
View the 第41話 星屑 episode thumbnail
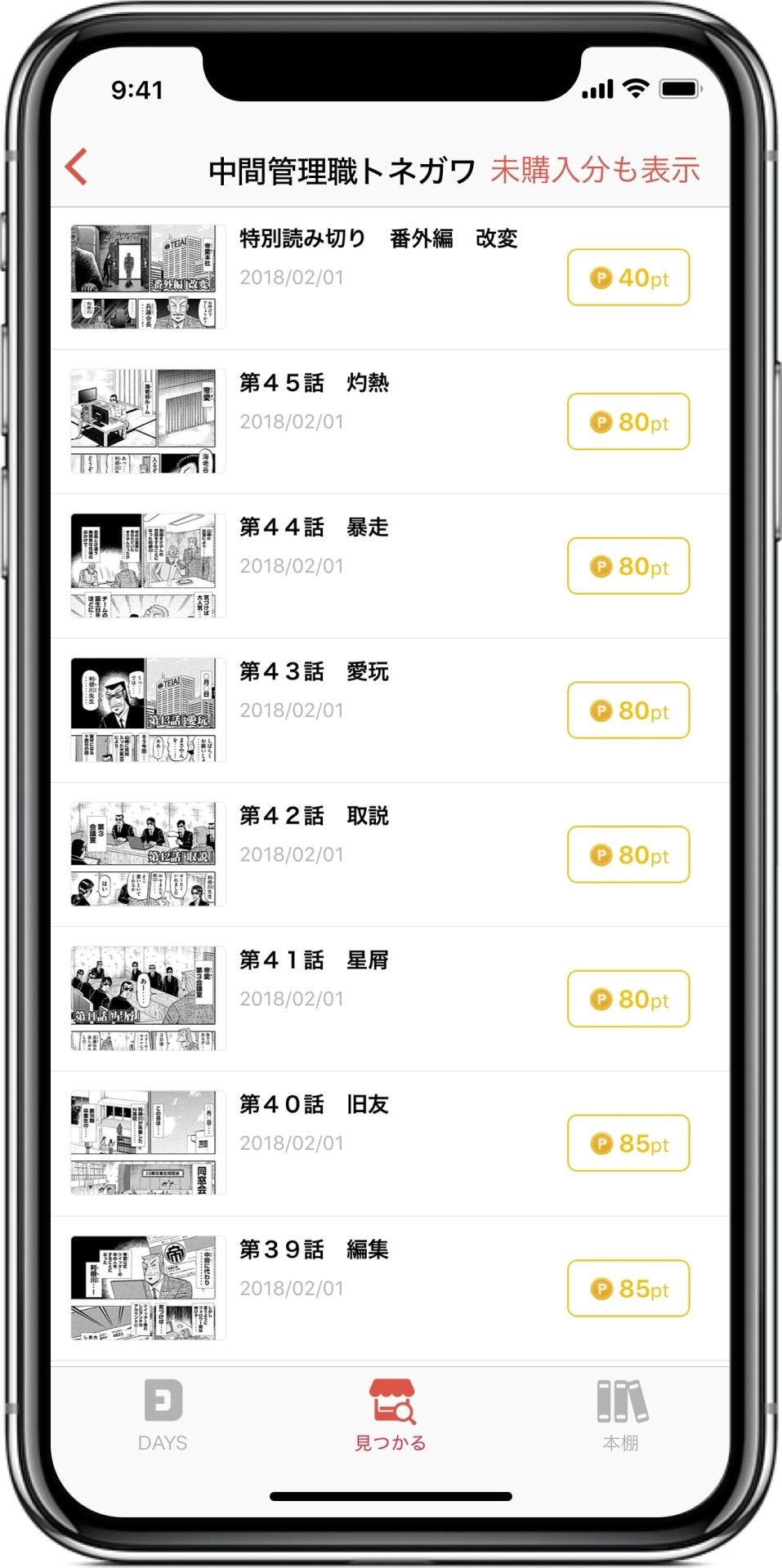[x=147, y=999]
